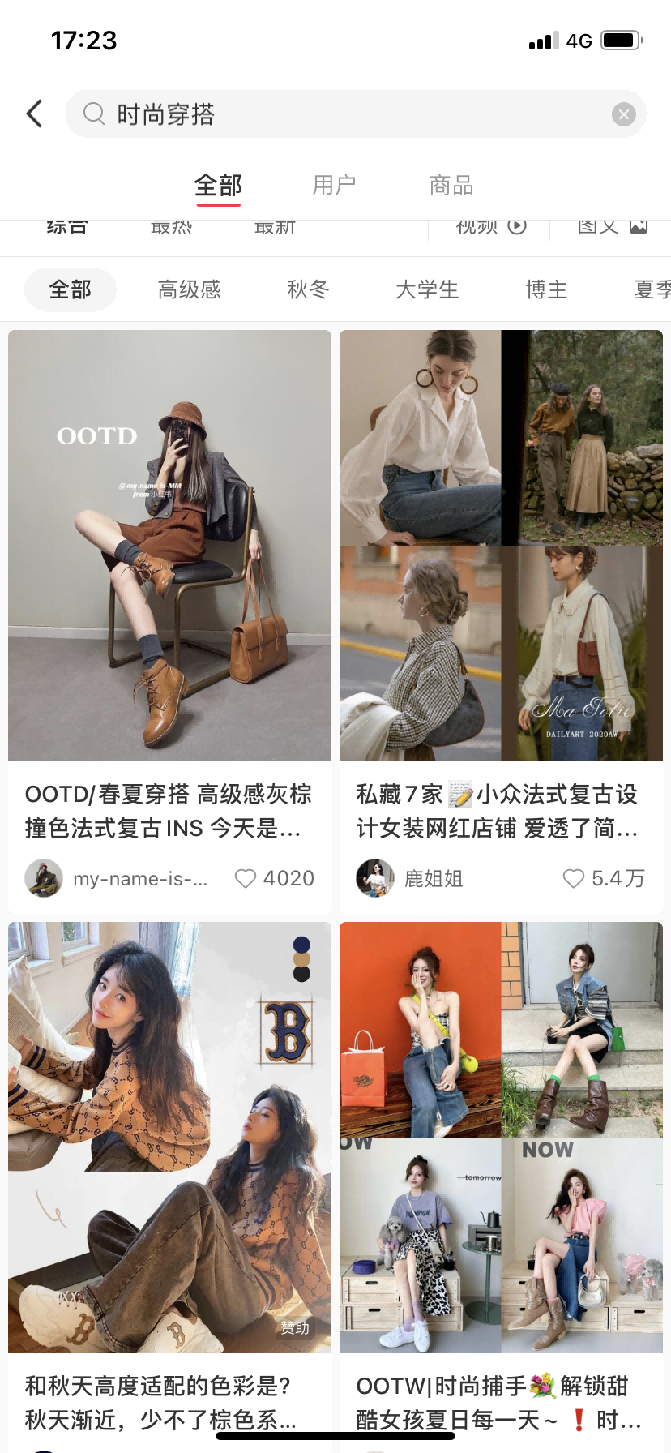671x1453 pixels.
Task: Open the 私藏7家 小众法式复古 post
Action: point(501,546)
